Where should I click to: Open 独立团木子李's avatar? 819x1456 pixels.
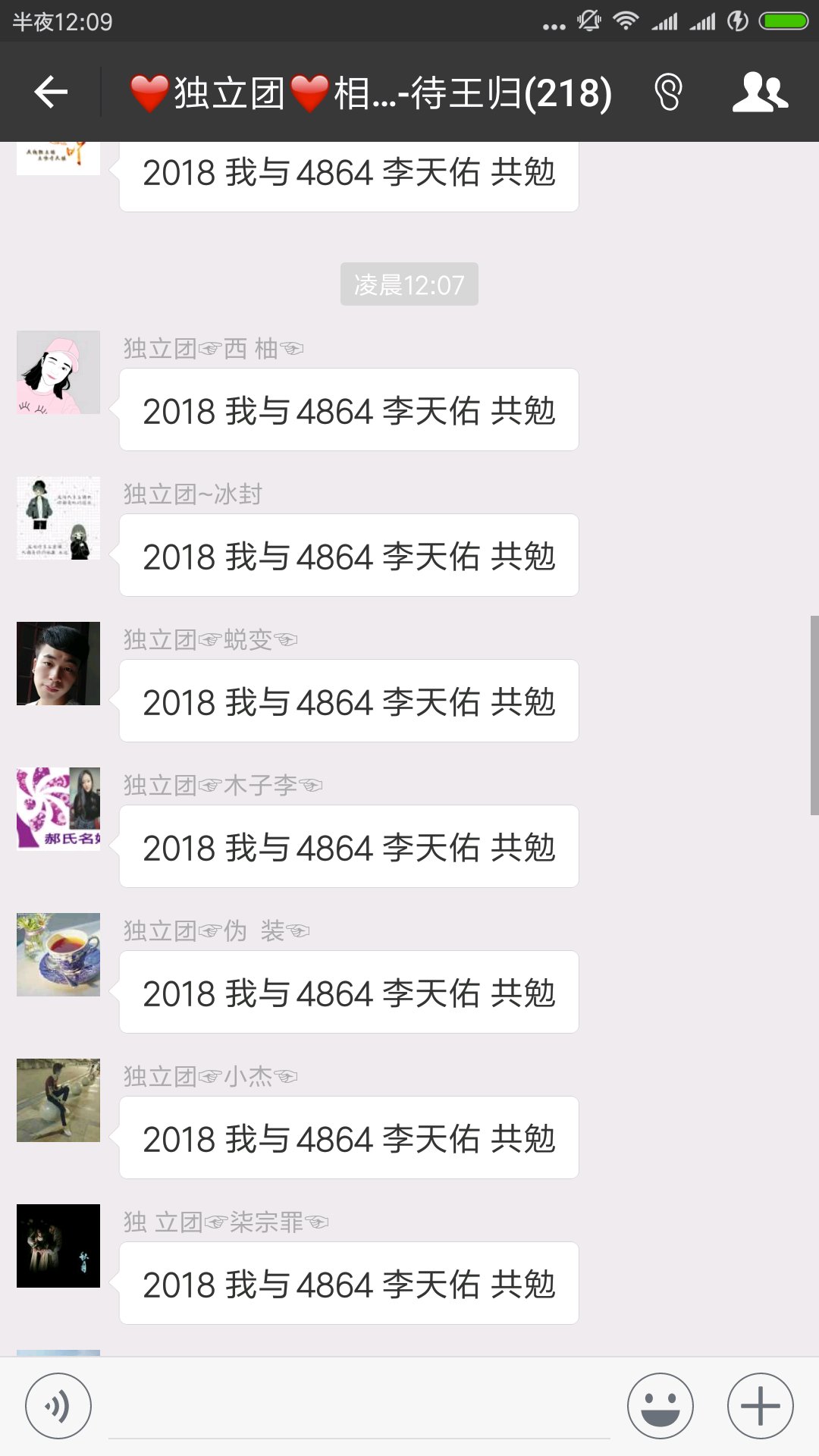click(x=58, y=809)
